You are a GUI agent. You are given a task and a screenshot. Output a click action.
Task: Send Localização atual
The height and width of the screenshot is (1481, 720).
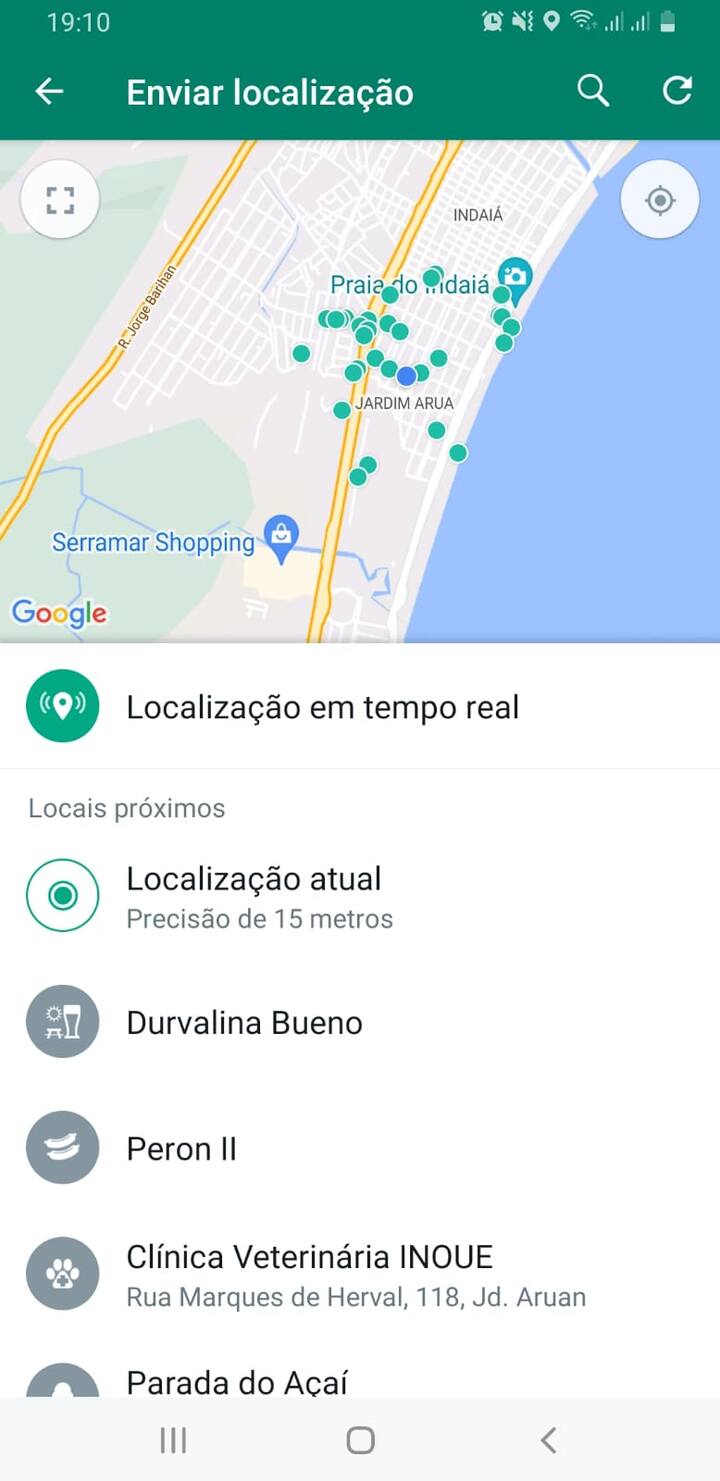(x=255, y=896)
